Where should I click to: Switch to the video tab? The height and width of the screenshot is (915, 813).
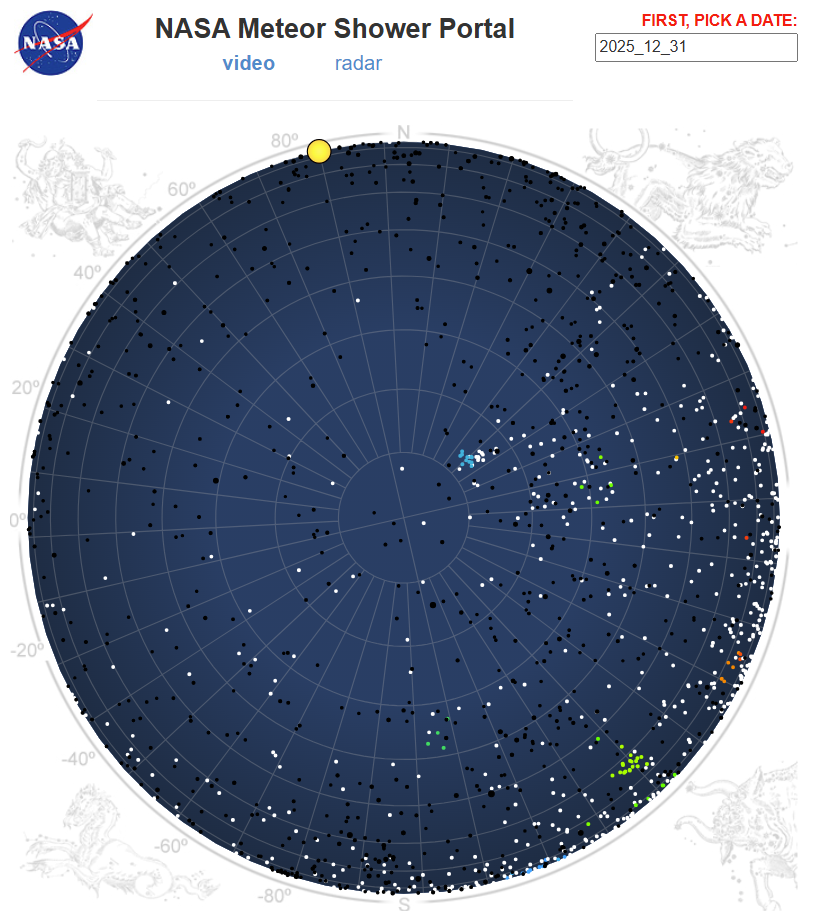pyautogui.click(x=248, y=64)
